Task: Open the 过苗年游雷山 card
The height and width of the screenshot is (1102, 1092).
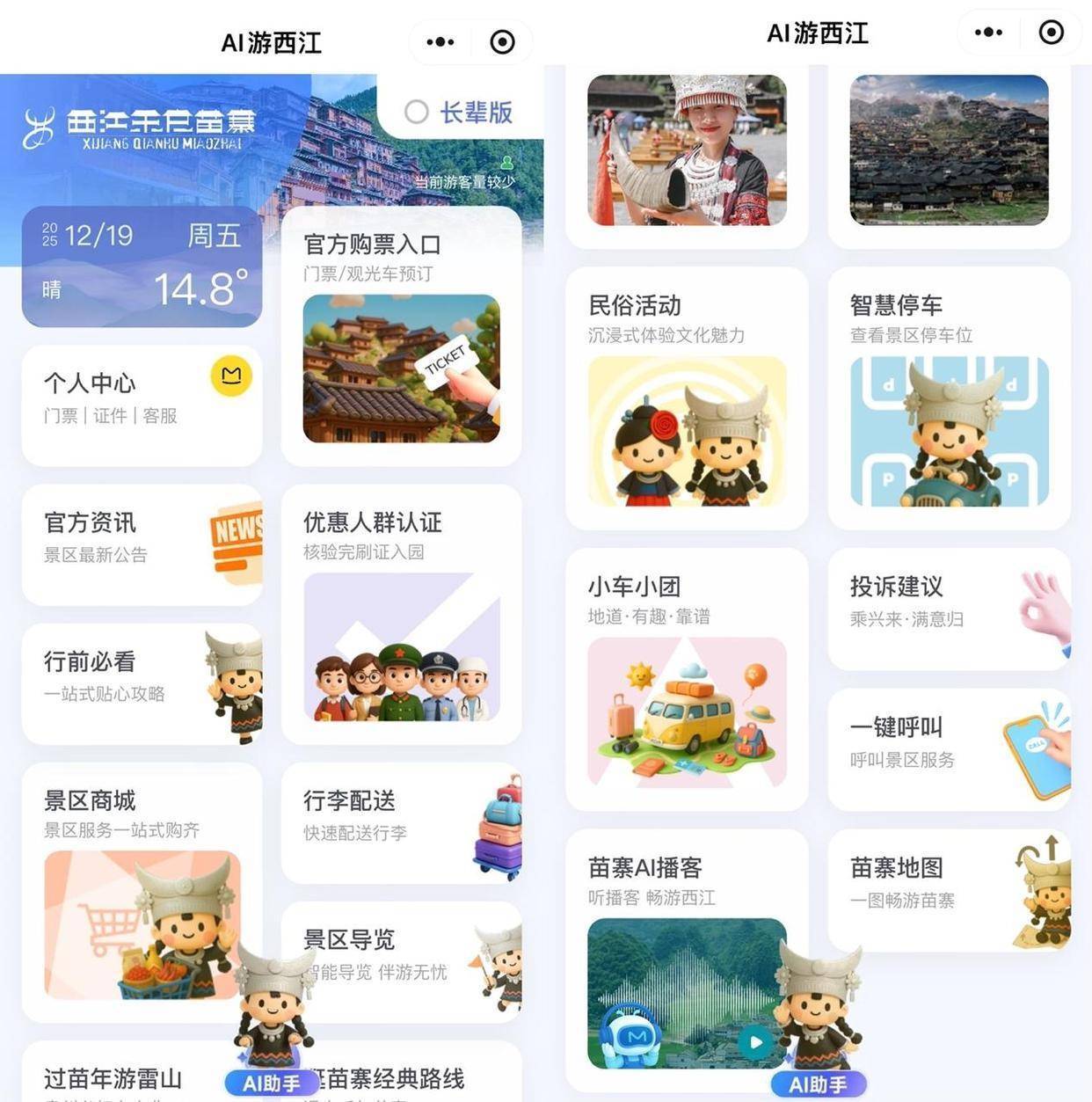Action: pyautogui.click(x=114, y=1078)
